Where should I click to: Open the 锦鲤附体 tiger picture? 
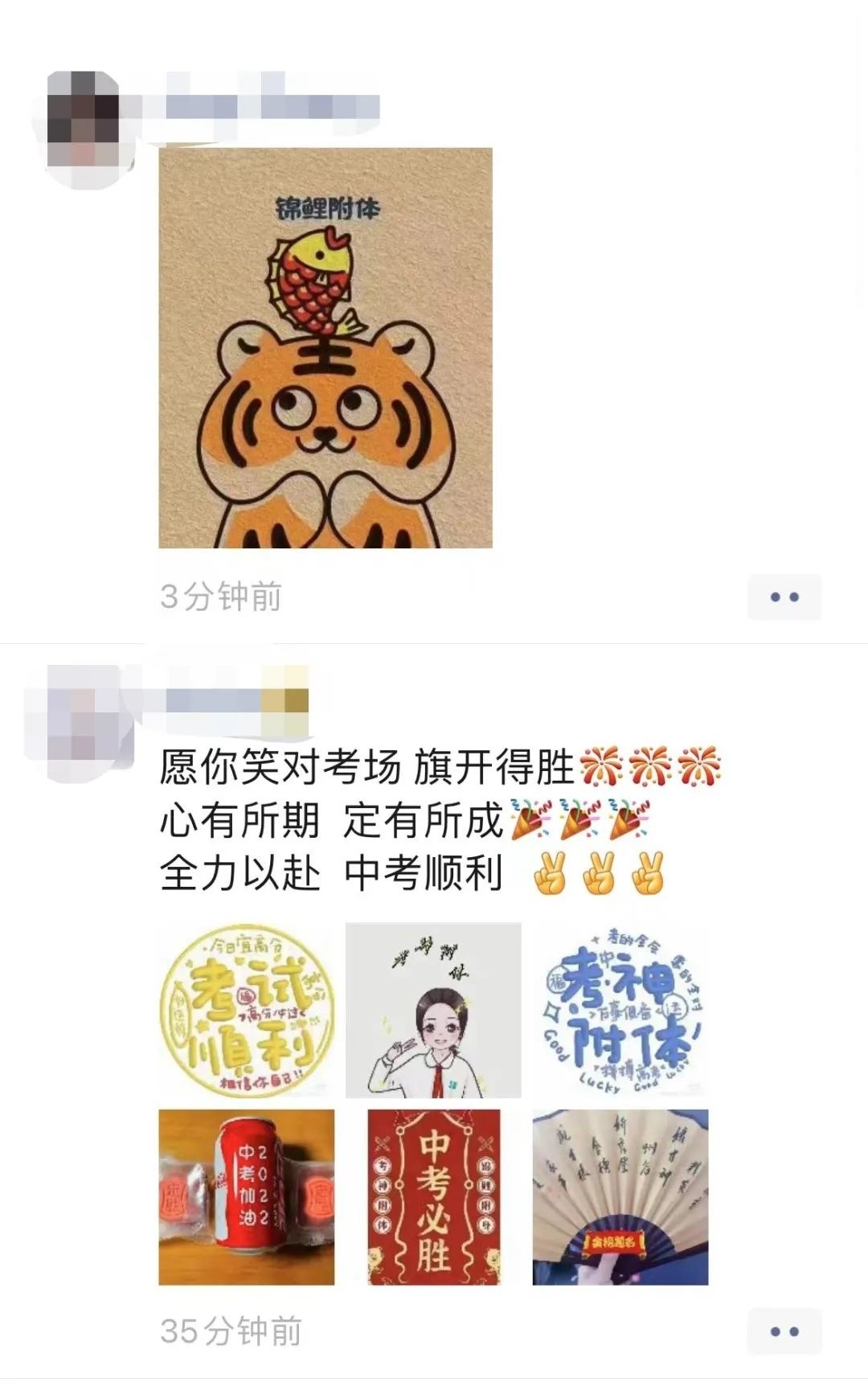(x=325, y=348)
